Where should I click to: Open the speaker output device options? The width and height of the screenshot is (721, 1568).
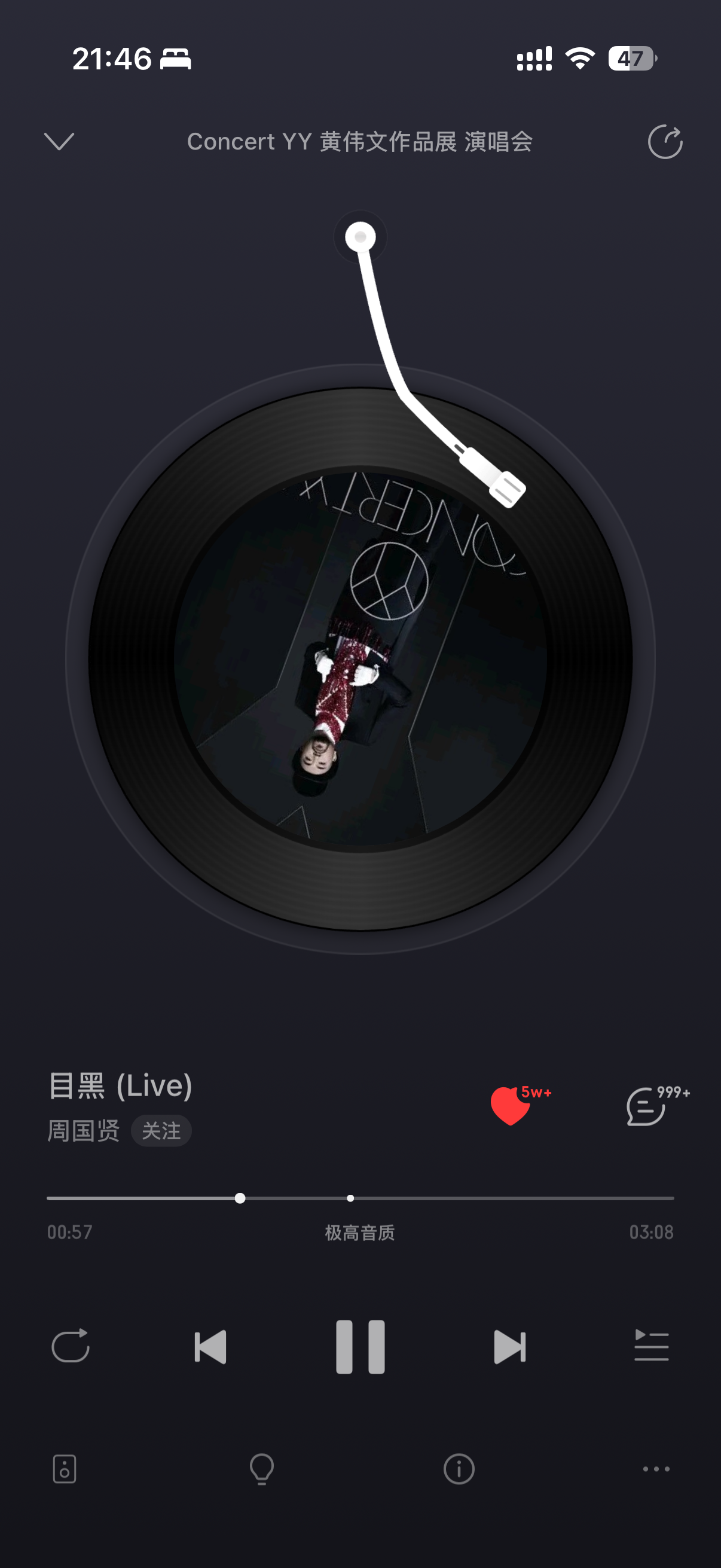pyautogui.click(x=65, y=1469)
